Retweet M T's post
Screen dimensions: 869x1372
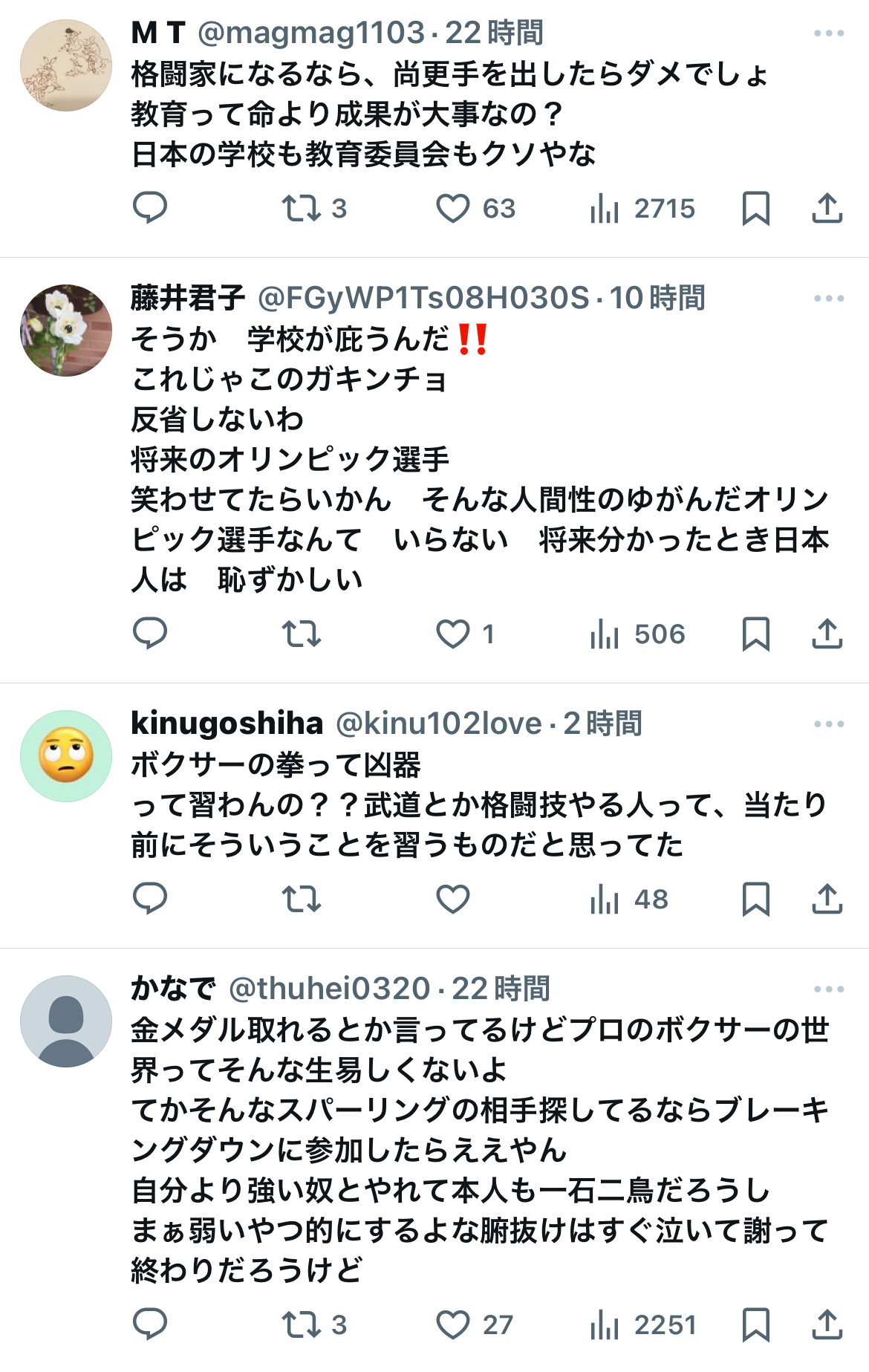[x=301, y=208]
